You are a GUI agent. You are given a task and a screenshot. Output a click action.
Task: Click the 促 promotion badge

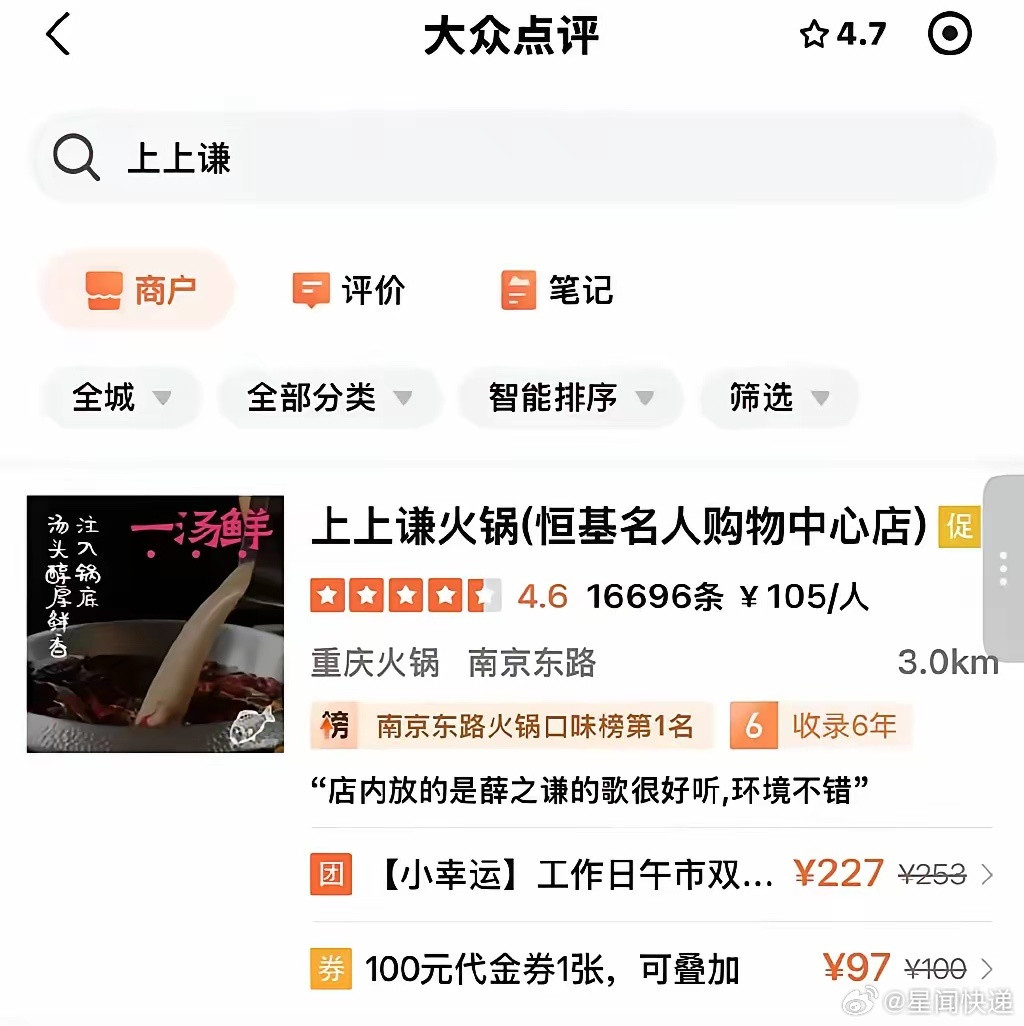[959, 524]
